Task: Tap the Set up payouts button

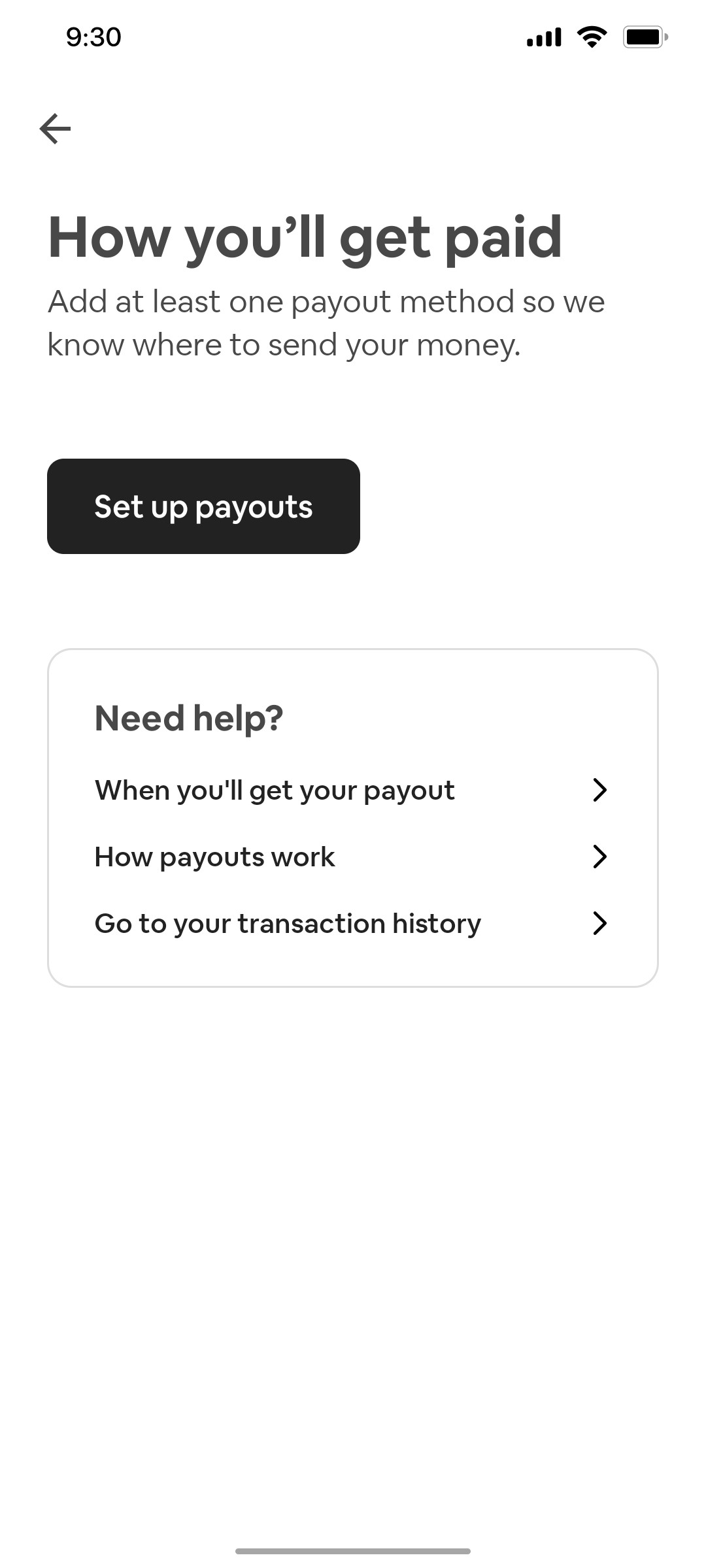Action: [x=203, y=506]
